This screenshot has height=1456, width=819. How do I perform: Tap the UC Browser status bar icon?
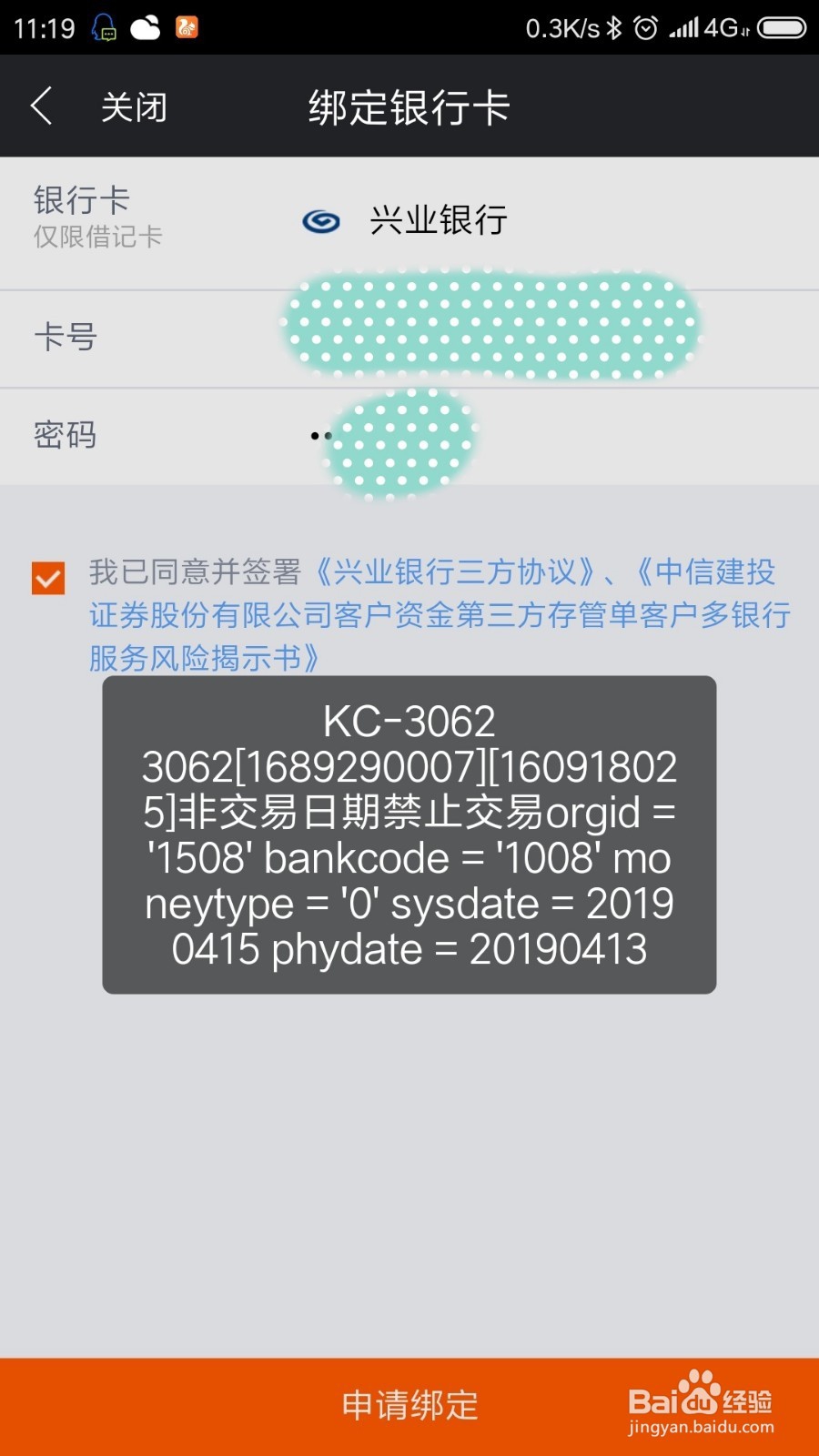pyautogui.click(x=187, y=27)
